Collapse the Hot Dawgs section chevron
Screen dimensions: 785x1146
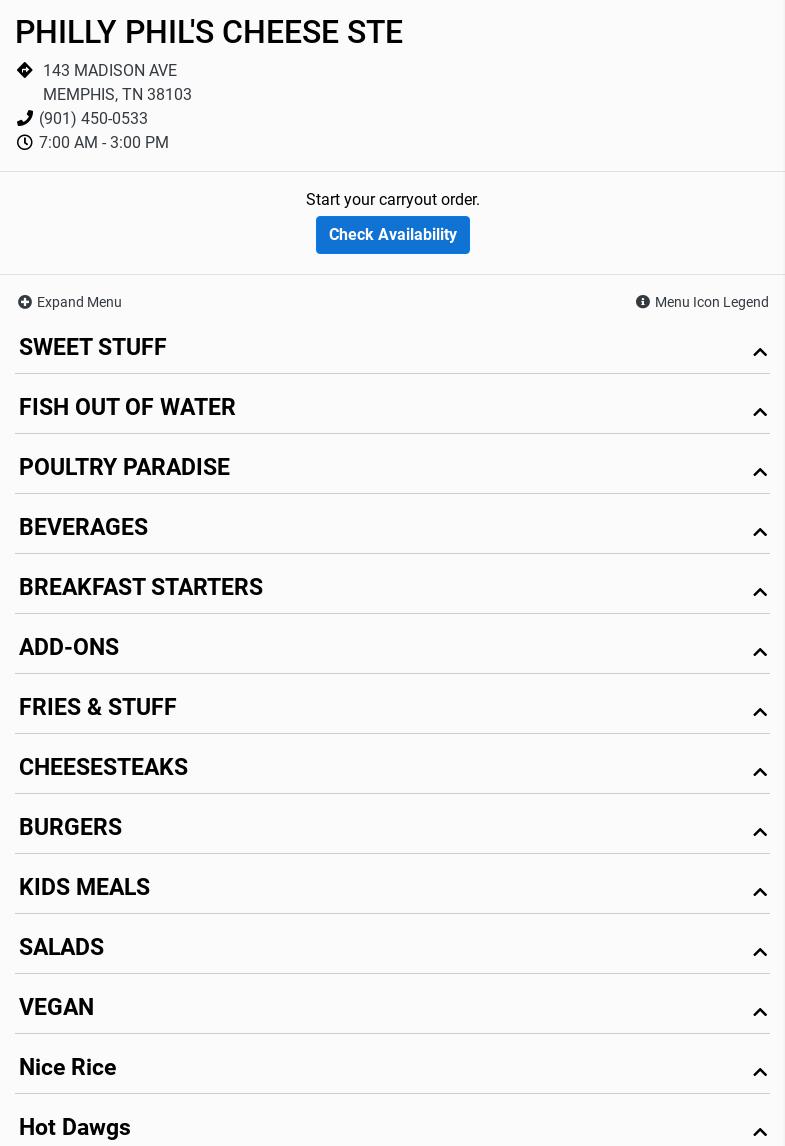(x=760, y=1132)
